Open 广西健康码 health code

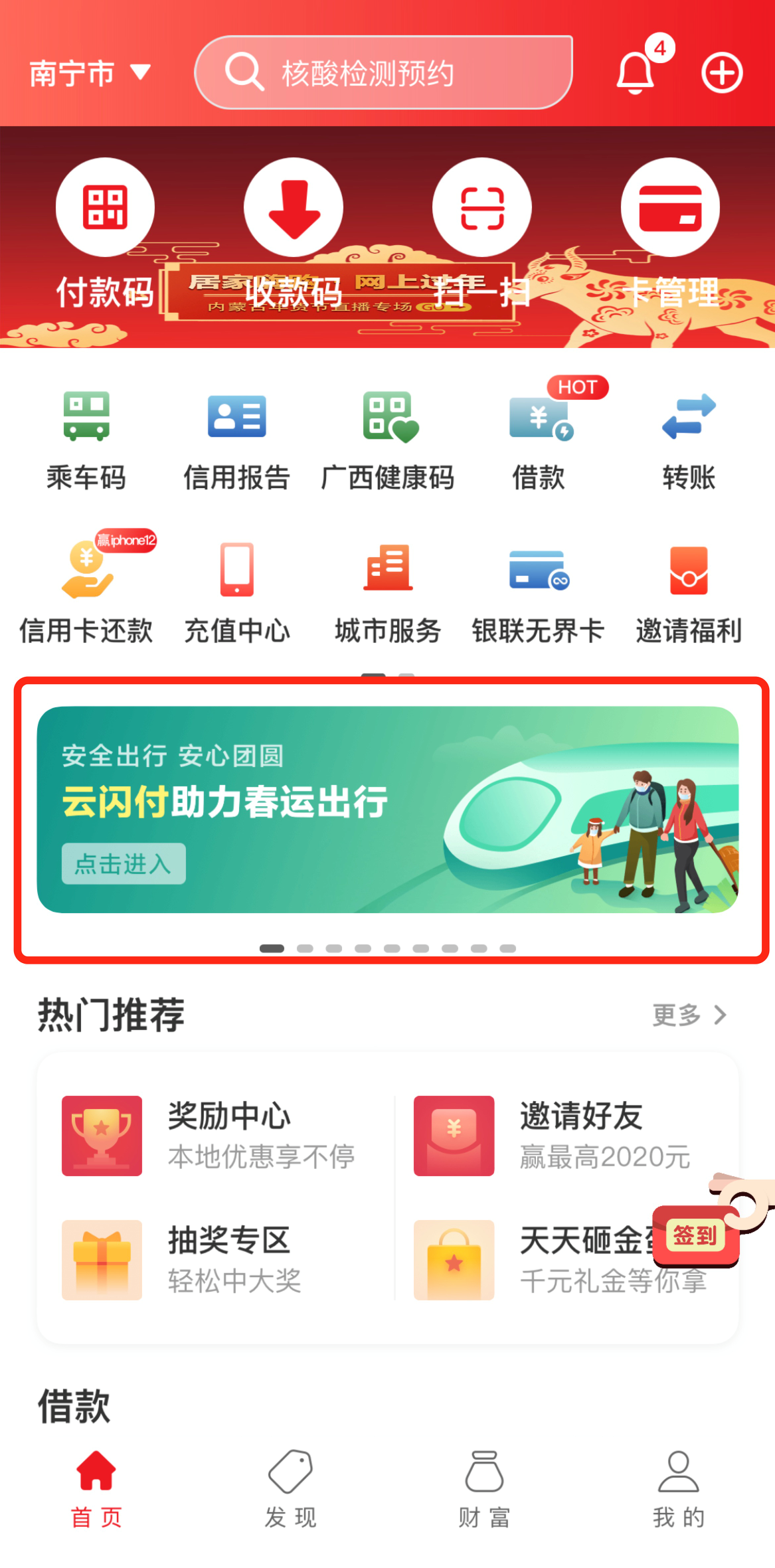[388, 440]
